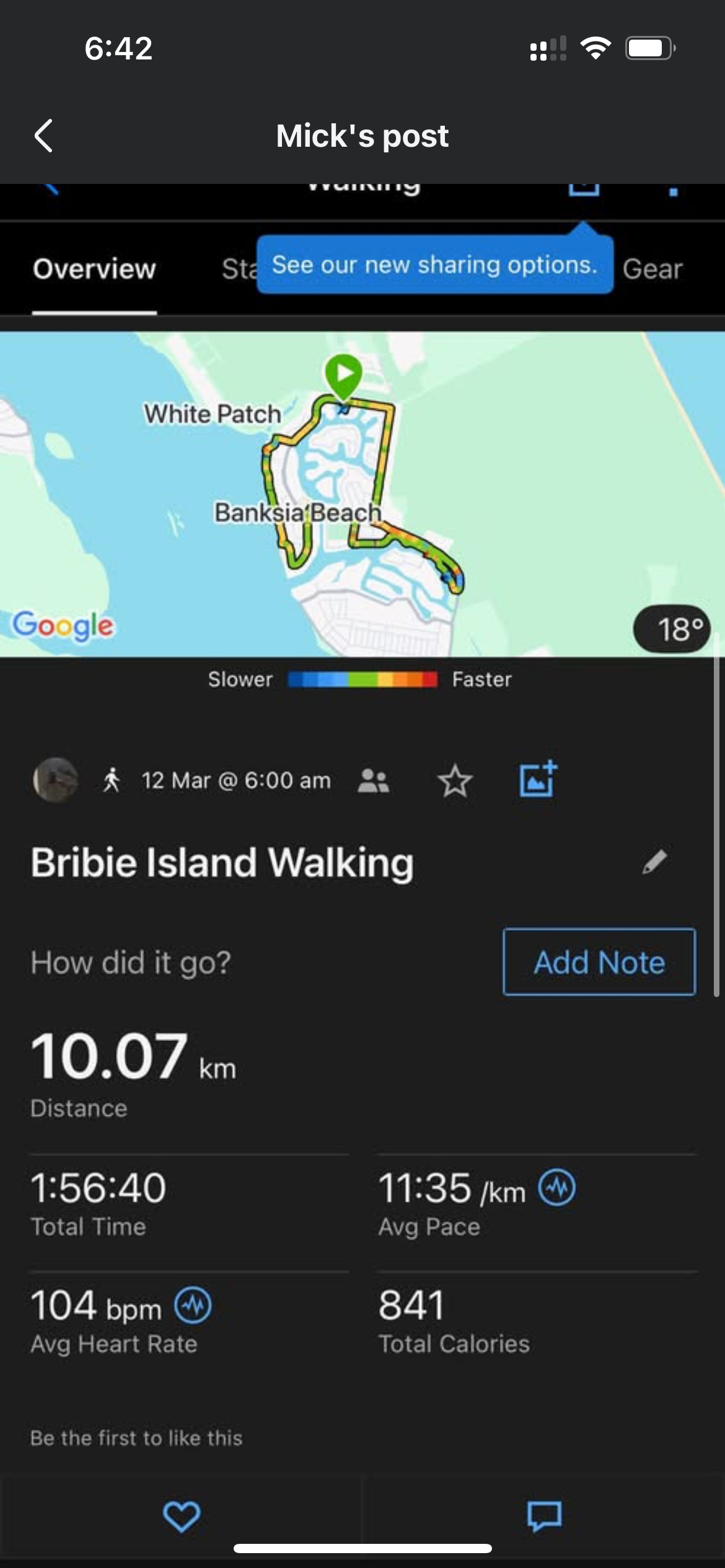Go back from Mick's post
This screenshot has width=725, height=1568.
[x=43, y=136]
